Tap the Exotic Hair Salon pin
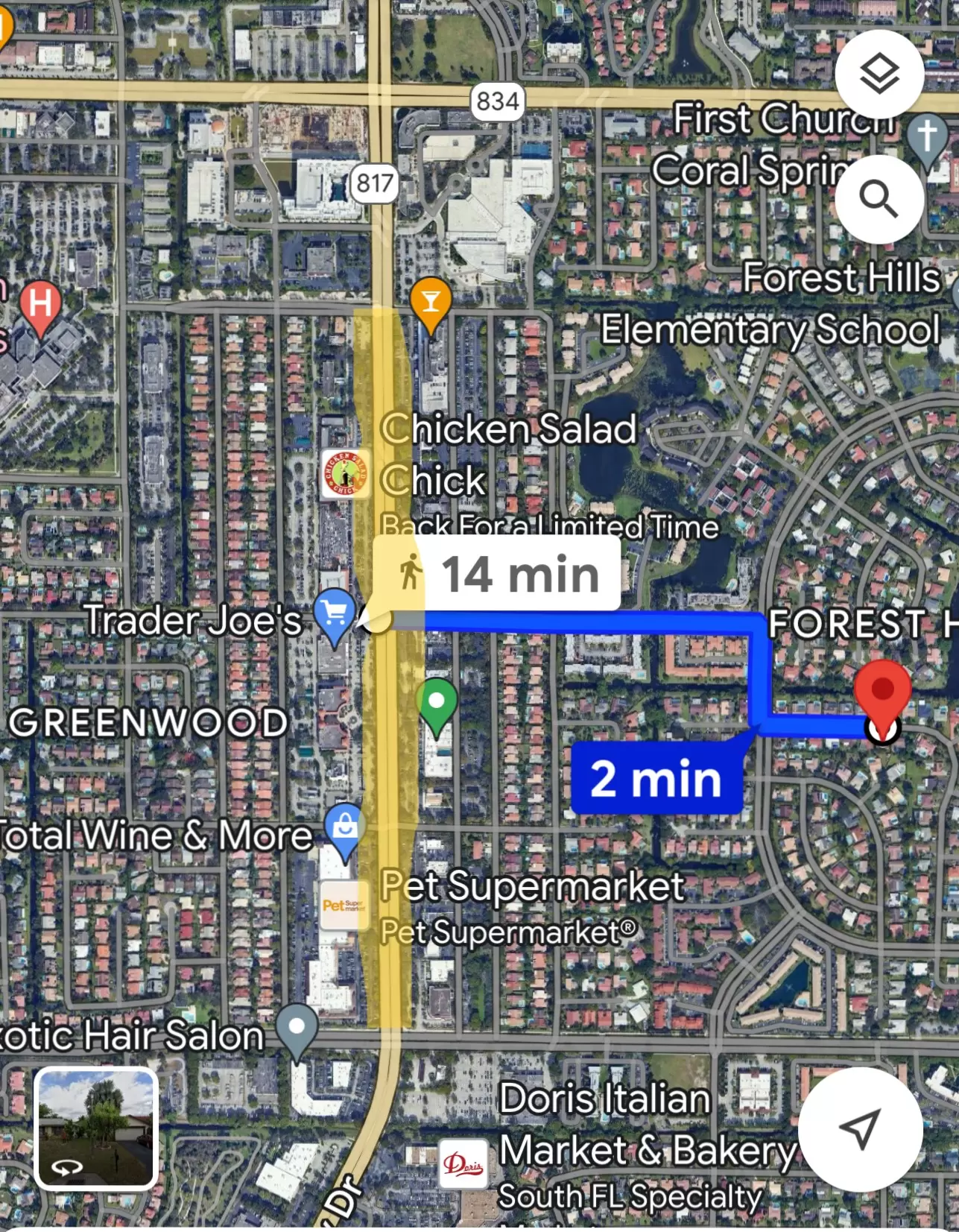Screen dimensions: 959x1232 [297, 1029]
